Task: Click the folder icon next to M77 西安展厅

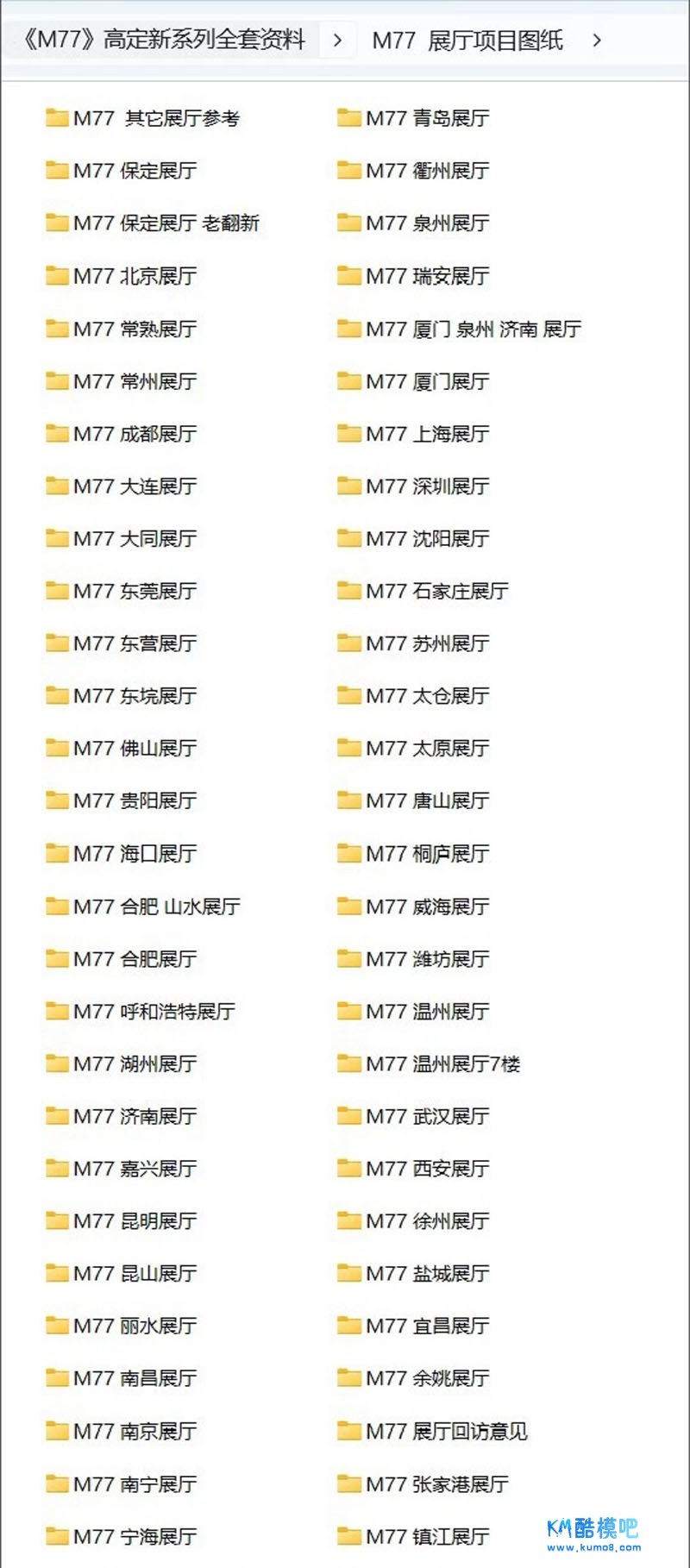Action: [350, 1169]
